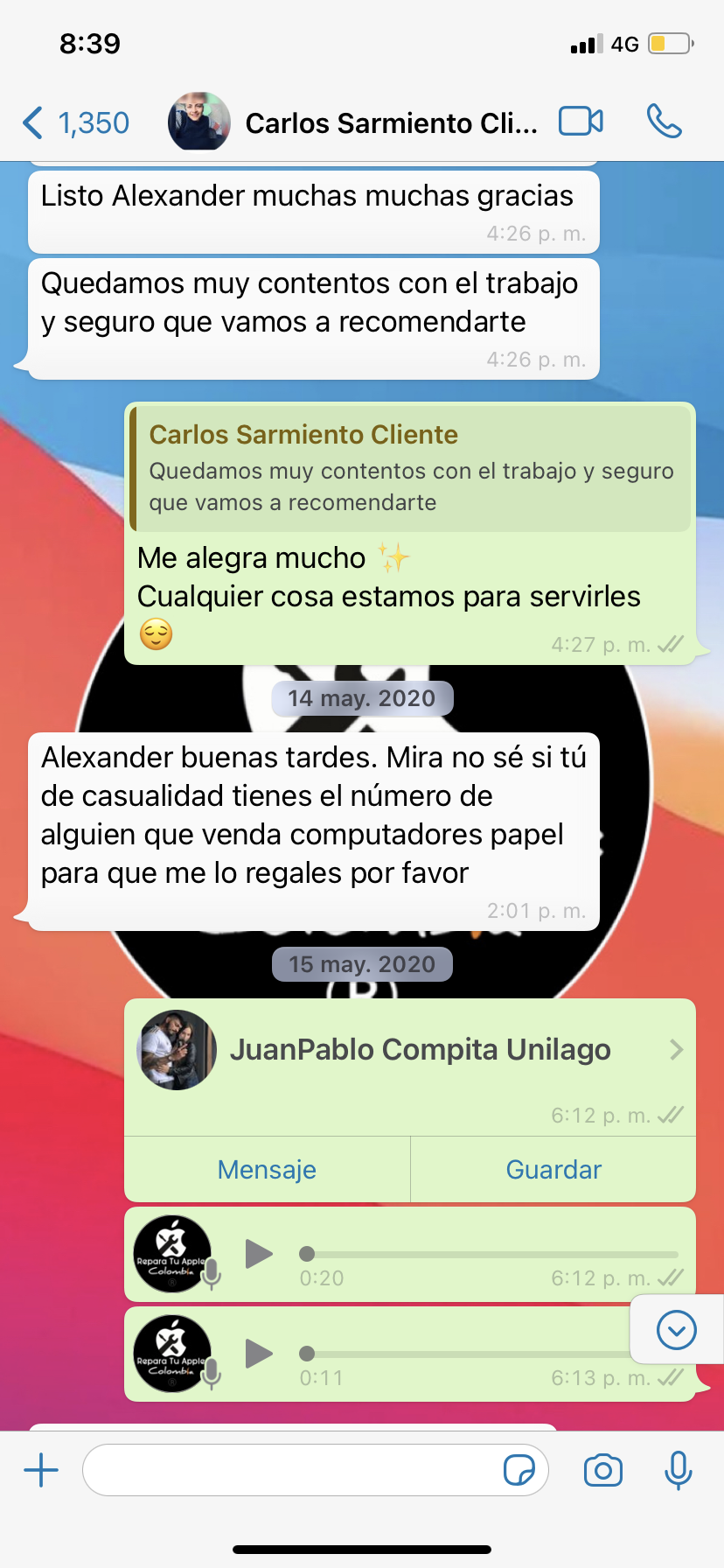Play the 0:11 voice message
This screenshot has width=724, height=1568.
[x=259, y=1354]
